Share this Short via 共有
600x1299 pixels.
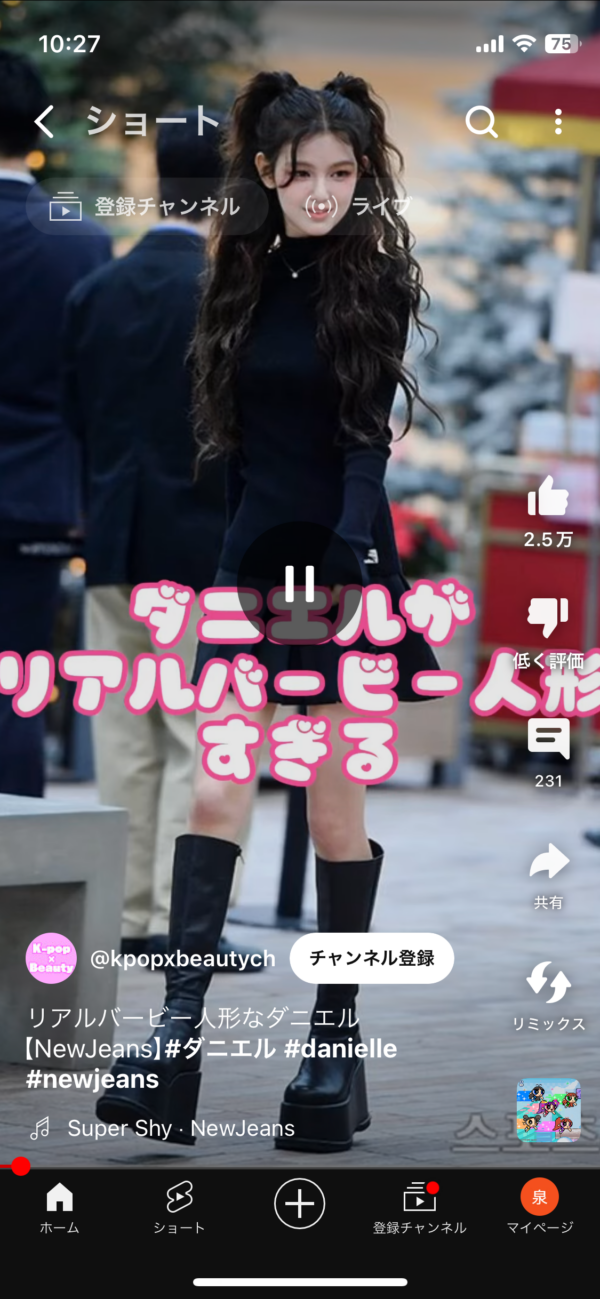tap(548, 875)
